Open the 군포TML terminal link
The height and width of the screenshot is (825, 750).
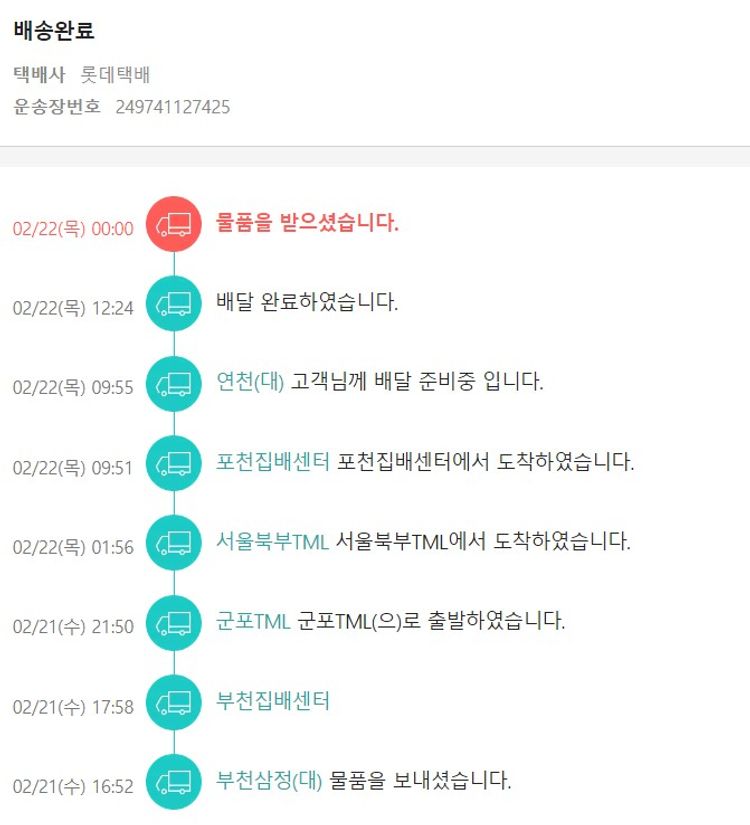(x=253, y=621)
